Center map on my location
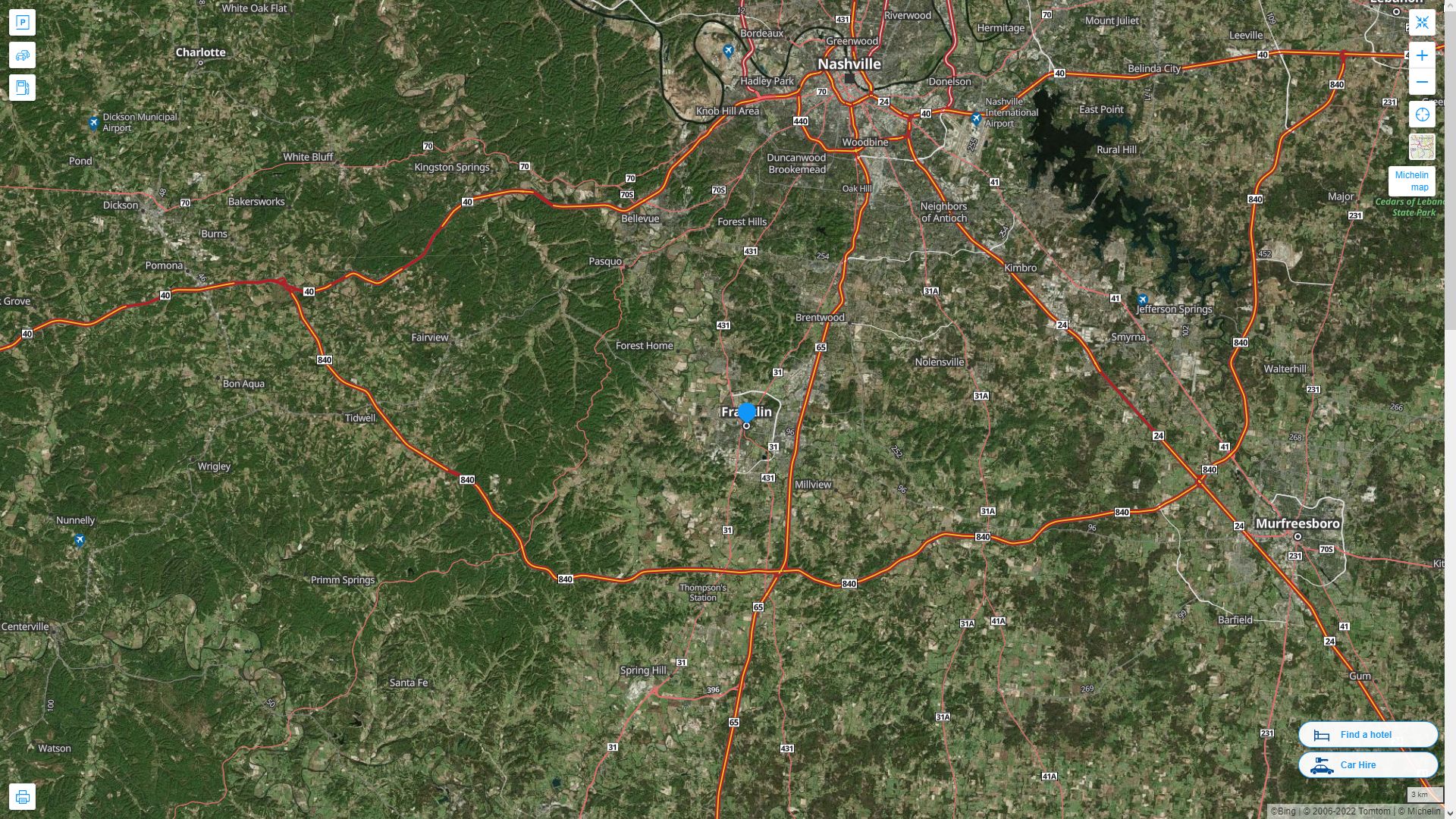Screen dimensions: 1456x819 click(x=1422, y=115)
